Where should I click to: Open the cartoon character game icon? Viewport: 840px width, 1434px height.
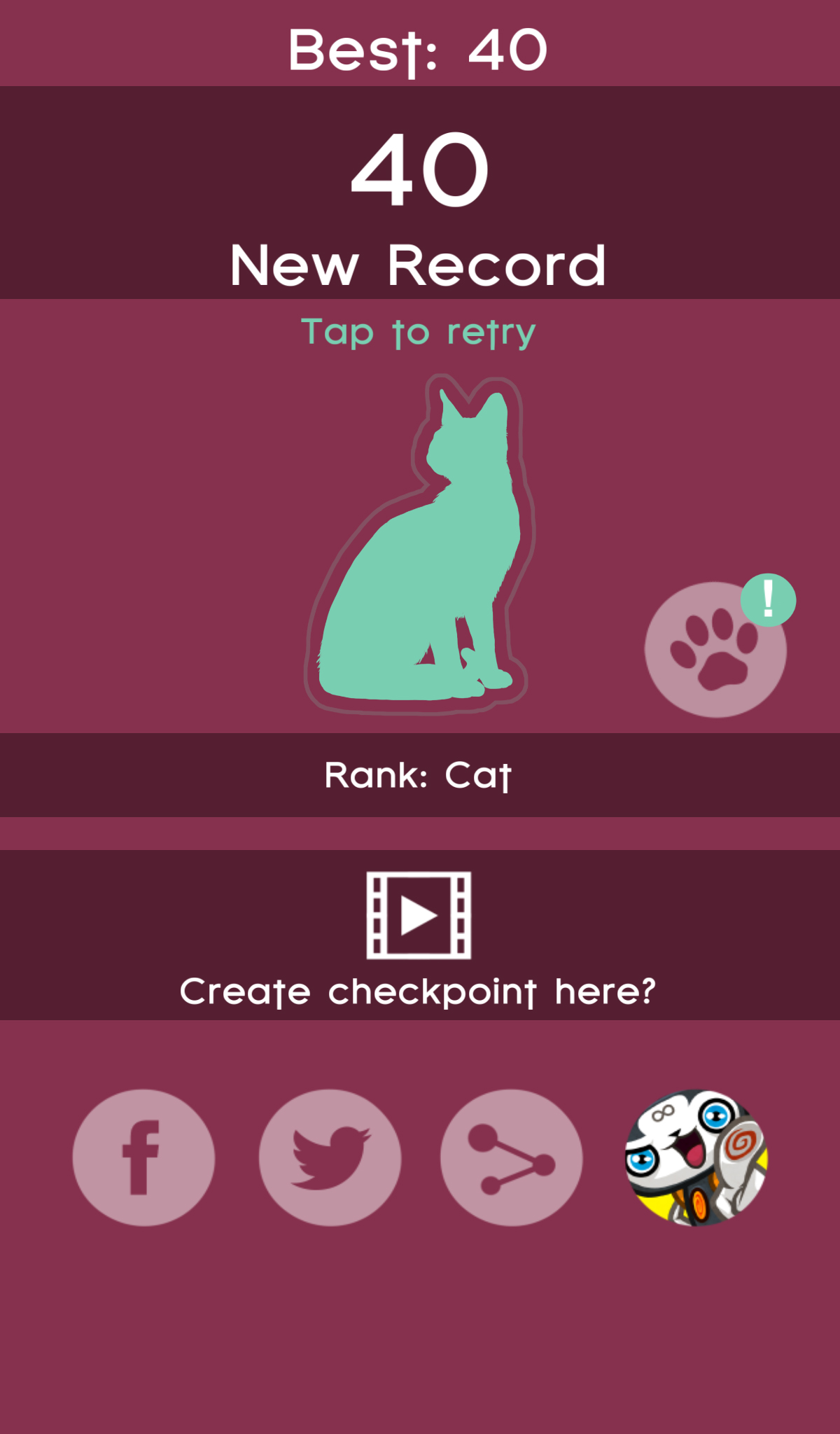point(696,1157)
